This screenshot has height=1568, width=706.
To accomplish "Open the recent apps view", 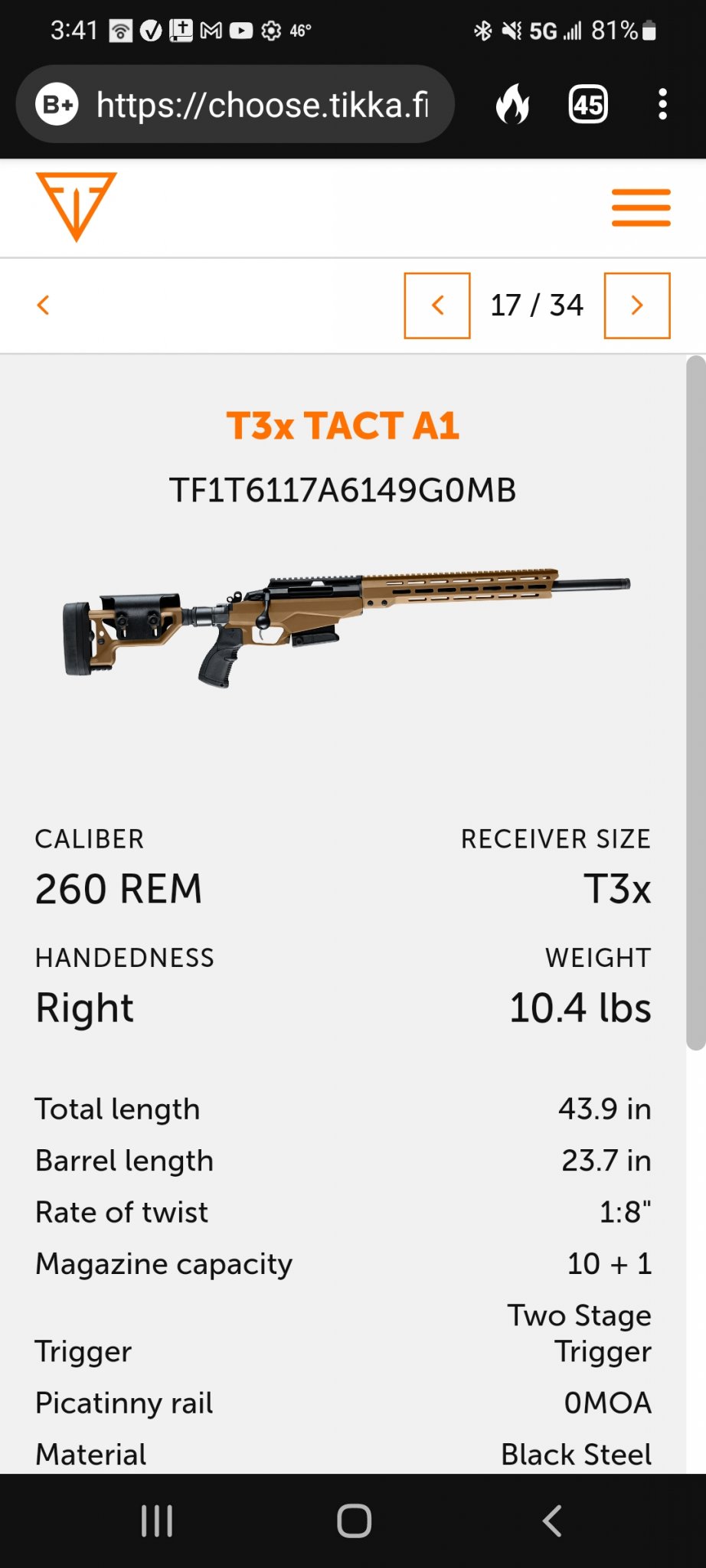I will [157, 1521].
